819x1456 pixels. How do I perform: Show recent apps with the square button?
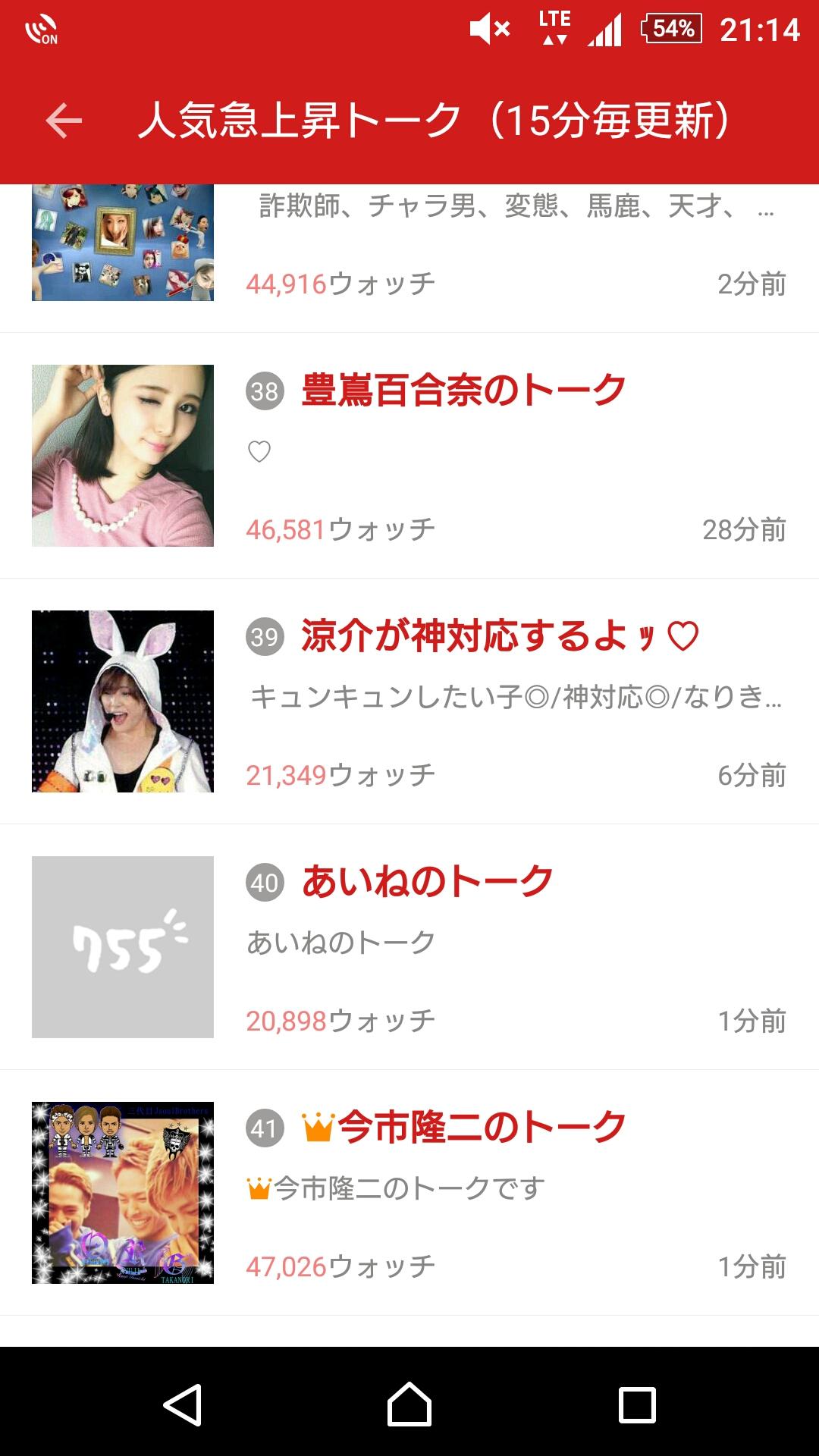click(637, 1404)
